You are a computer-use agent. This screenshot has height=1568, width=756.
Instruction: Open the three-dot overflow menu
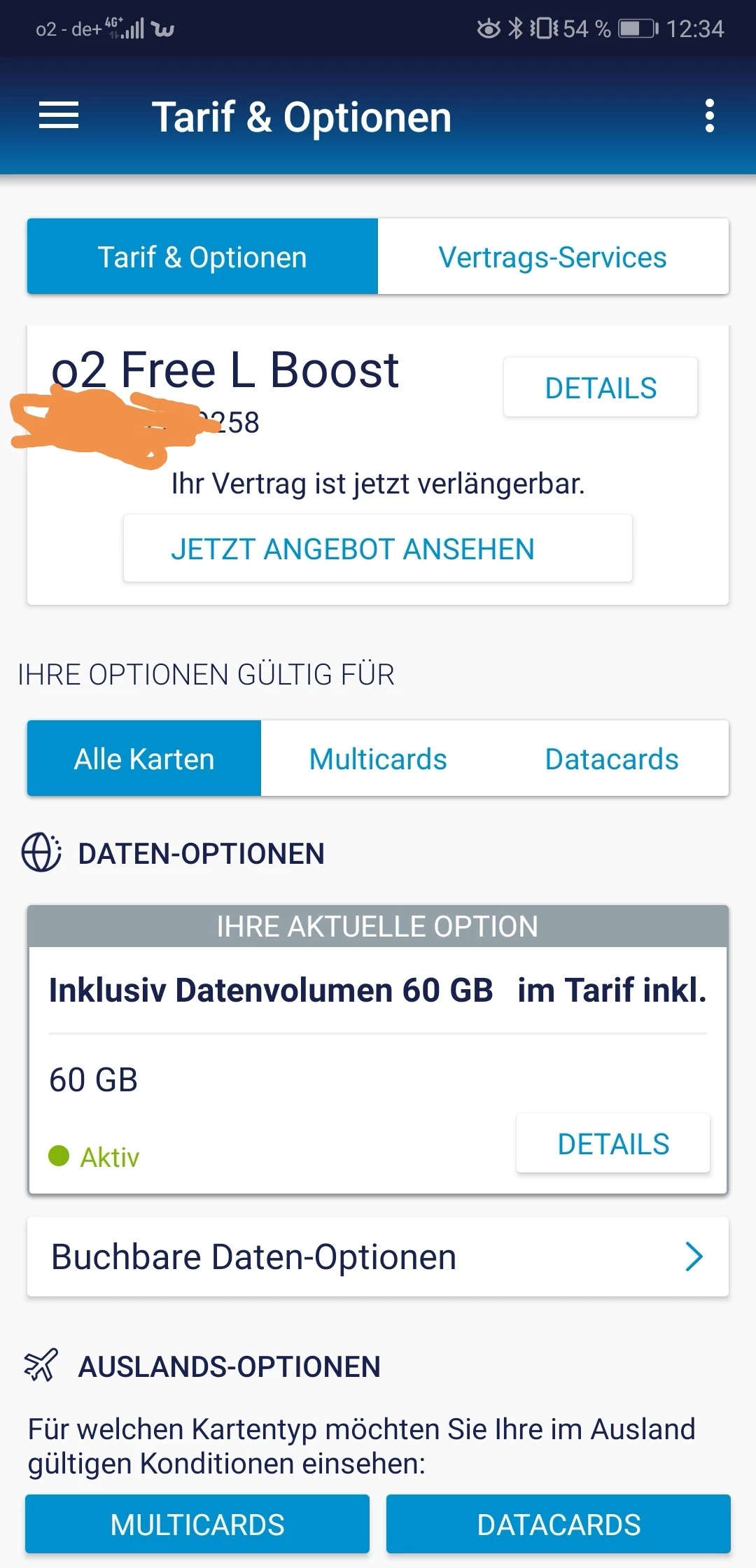pyautogui.click(x=709, y=115)
